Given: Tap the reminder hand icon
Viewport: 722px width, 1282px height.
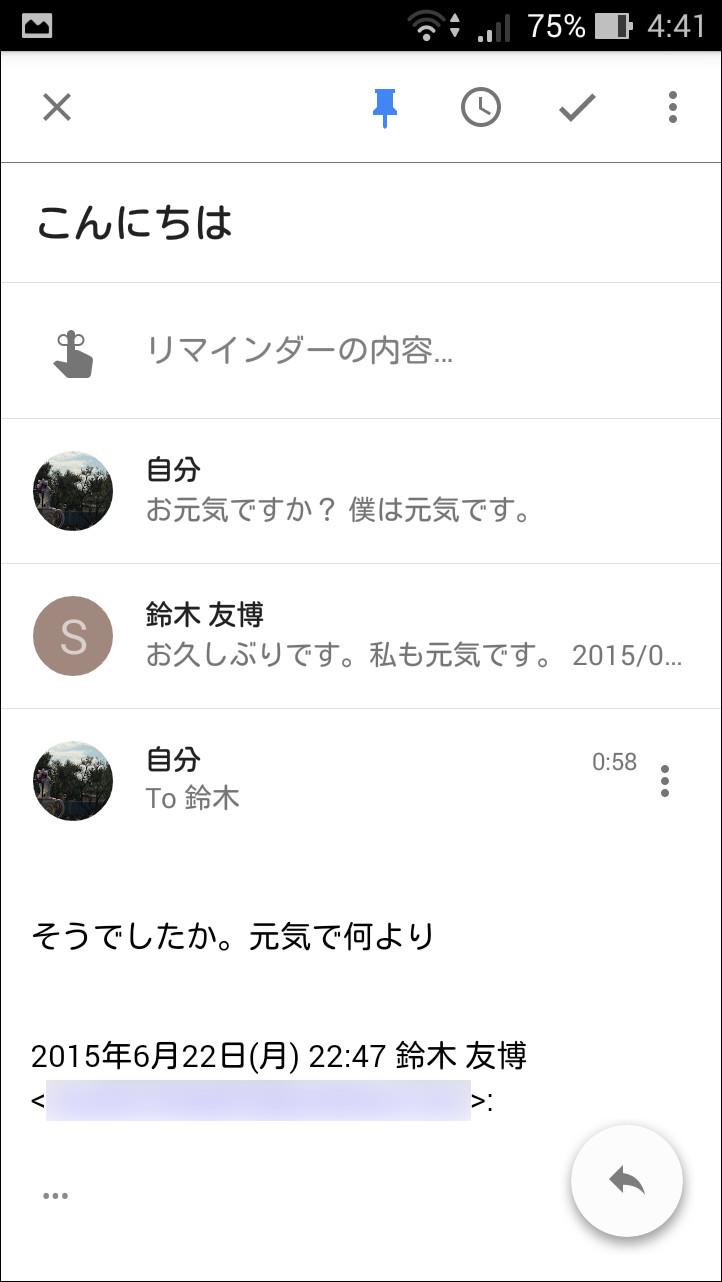Looking at the screenshot, I should click(72, 350).
